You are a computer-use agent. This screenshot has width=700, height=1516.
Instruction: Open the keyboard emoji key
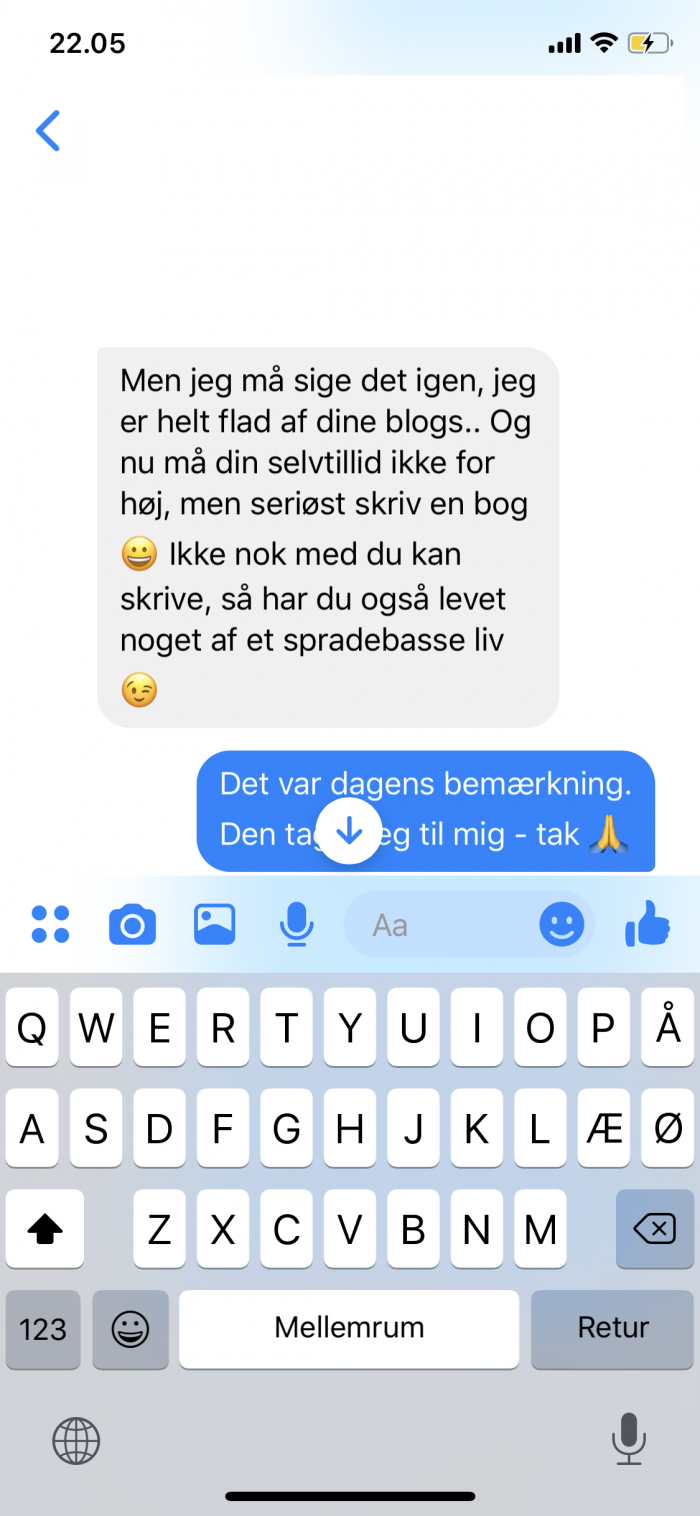(130, 1329)
